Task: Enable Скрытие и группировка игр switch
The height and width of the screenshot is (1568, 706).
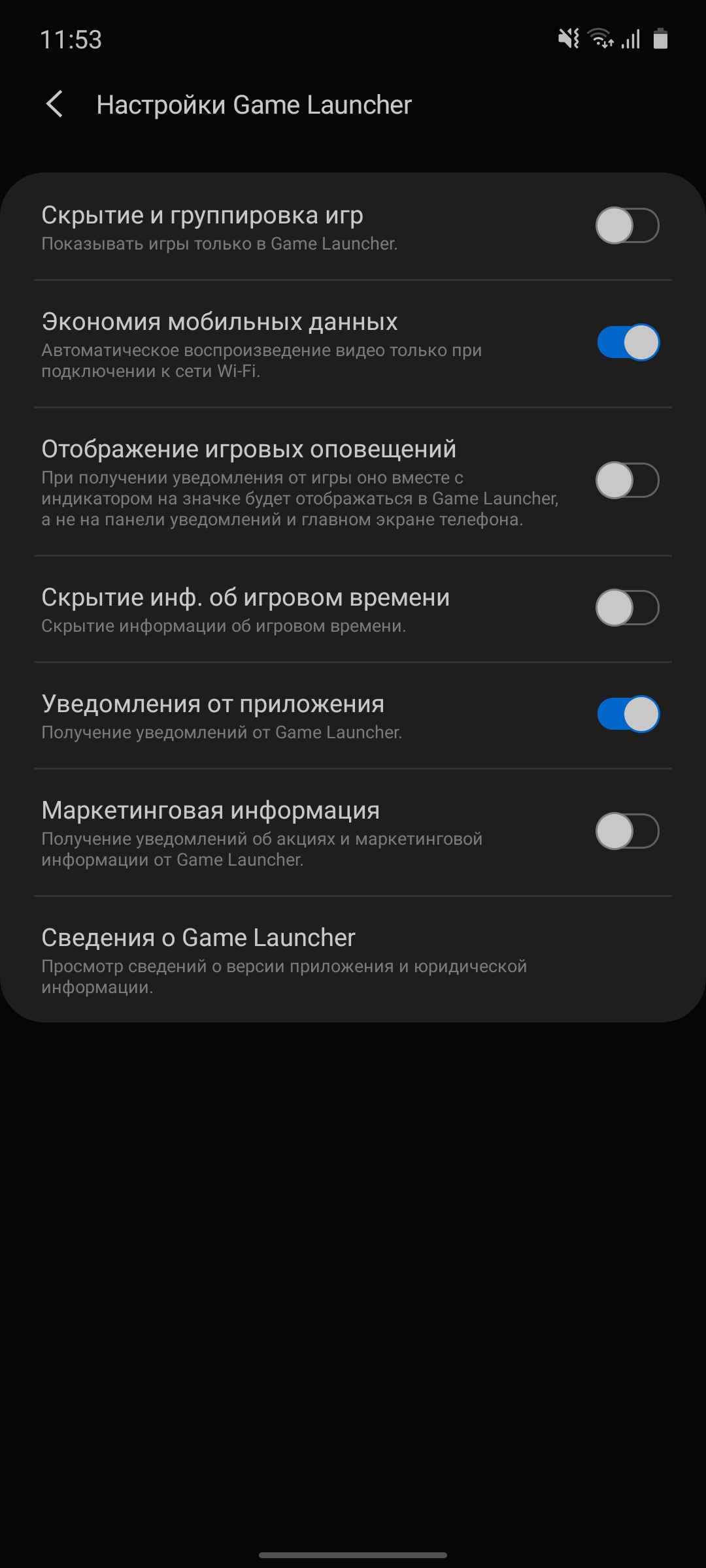Action: click(x=627, y=226)
